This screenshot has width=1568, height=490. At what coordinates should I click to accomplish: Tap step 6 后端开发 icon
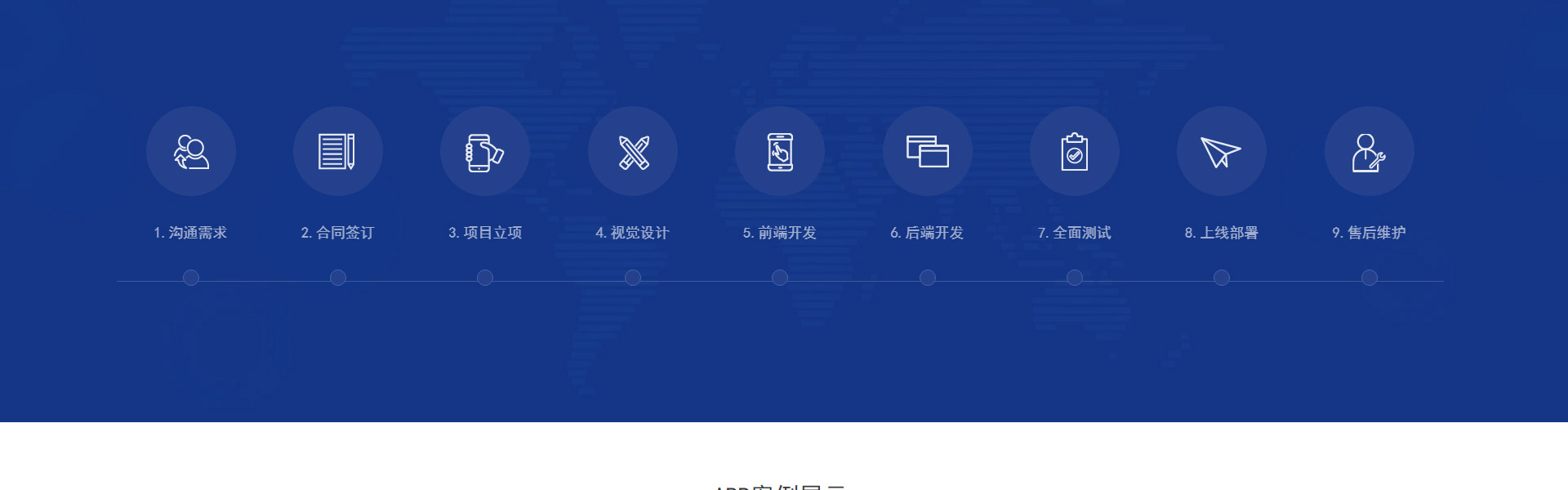(x=928, y=152)
